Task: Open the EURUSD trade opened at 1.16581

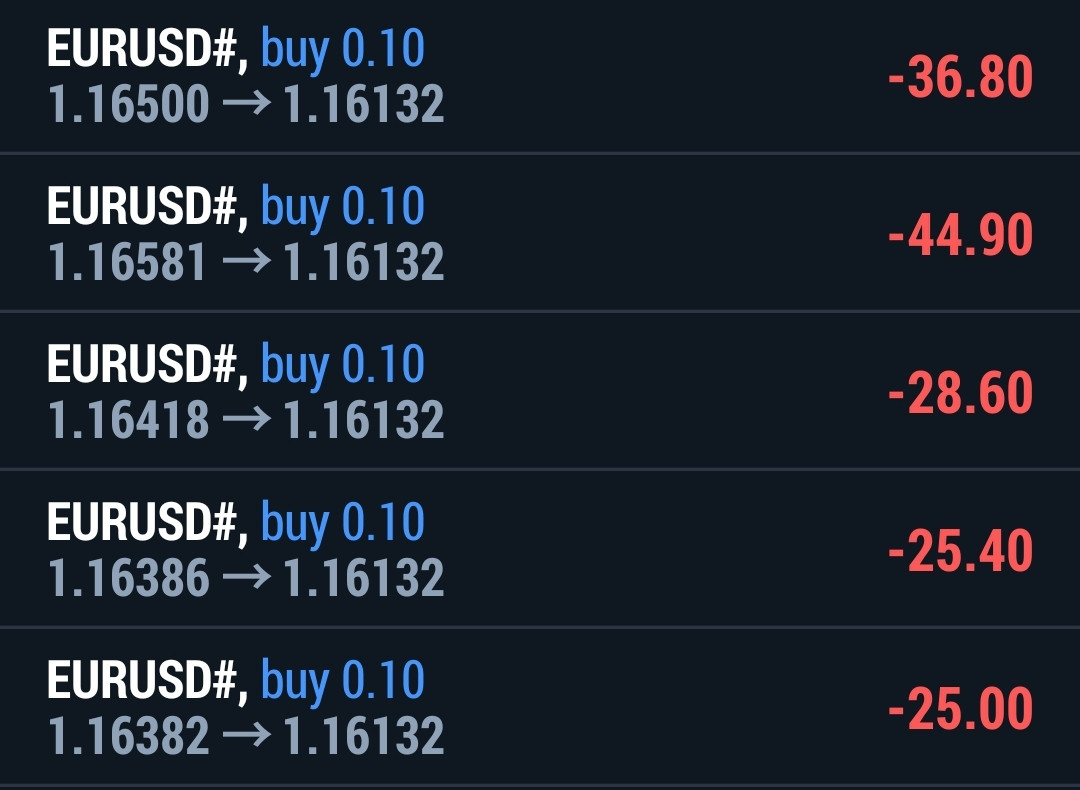Action: pos(540,234)
